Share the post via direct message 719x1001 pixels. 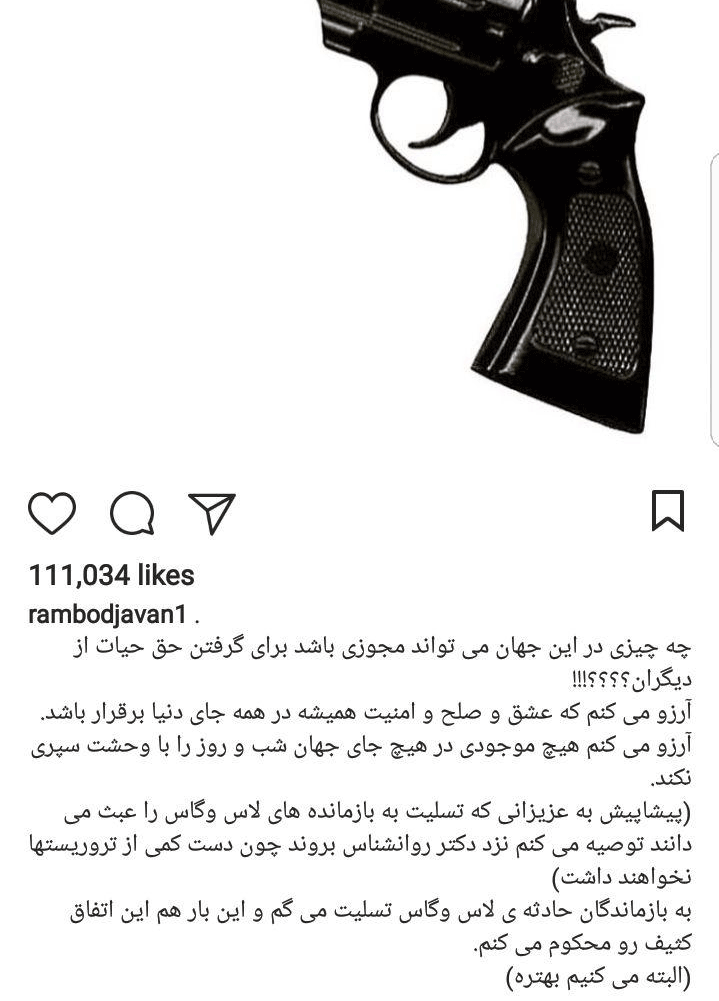point(211,513)
